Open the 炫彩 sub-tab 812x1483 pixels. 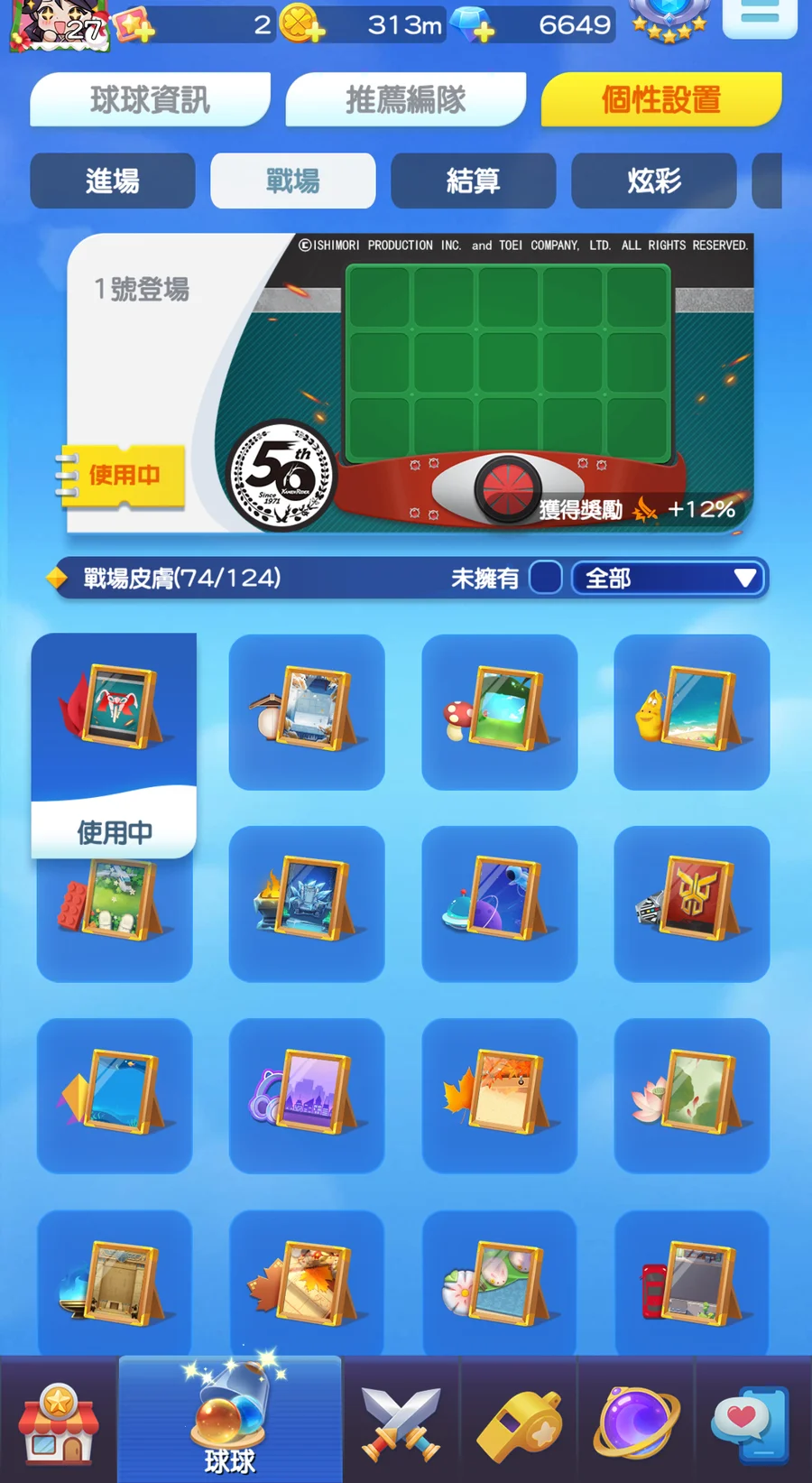[653, 181]
